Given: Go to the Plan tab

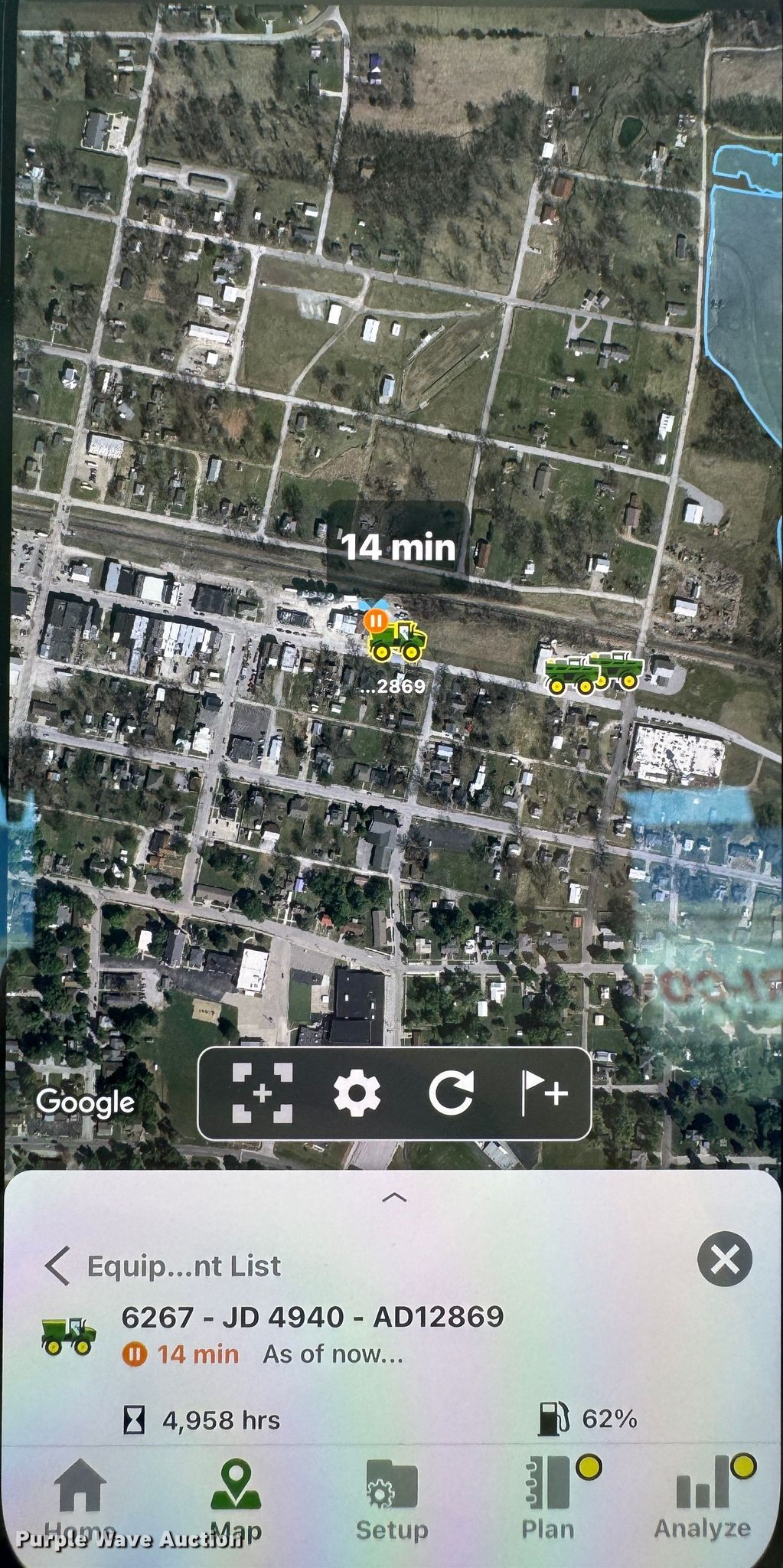Looking at the screenshot, I should pyautogui.click(x=548, y=1499).
